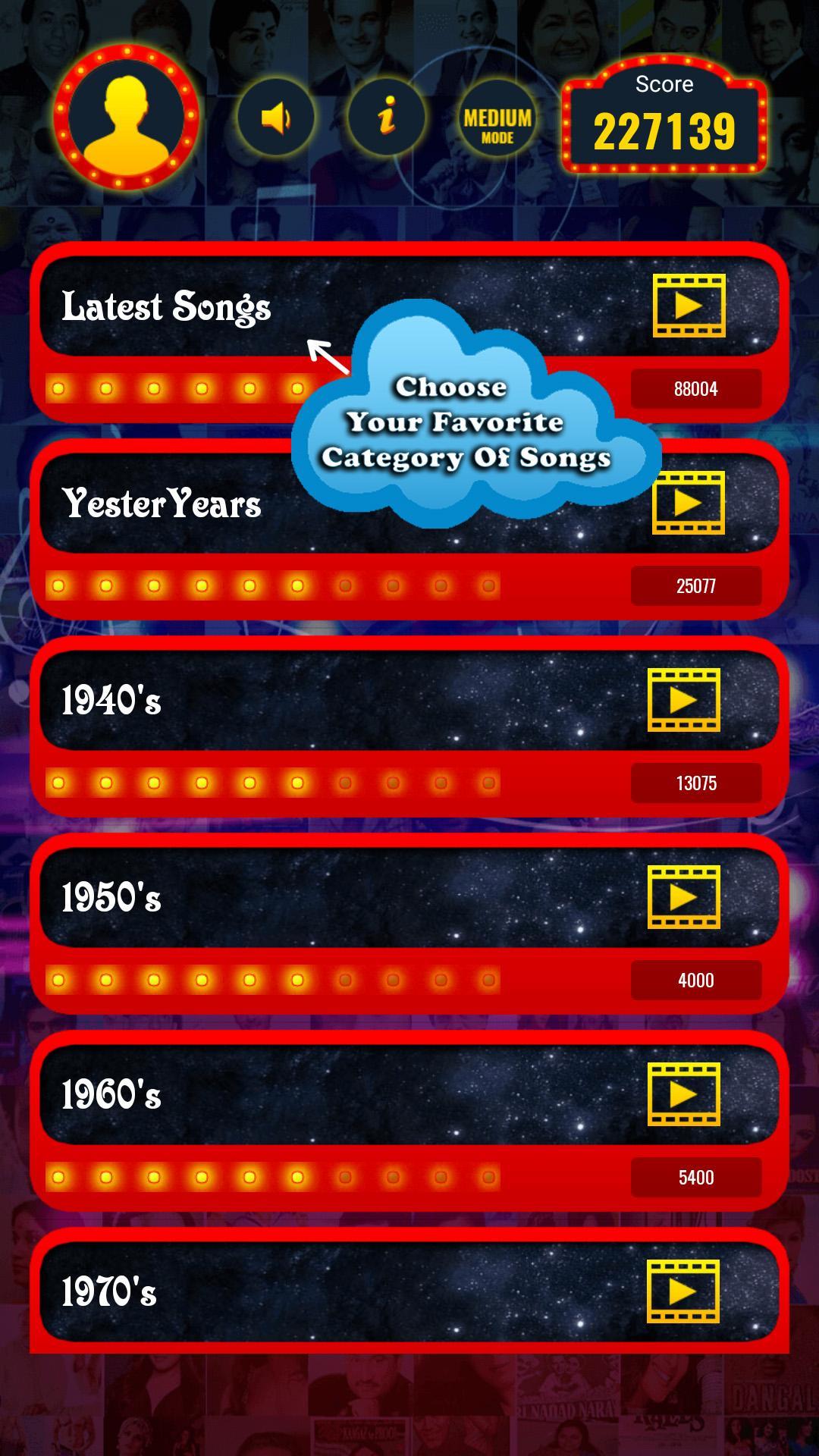819x1456 pixels.
Task: Open the 1970's songs category
Action: [x=109, y=1292]
